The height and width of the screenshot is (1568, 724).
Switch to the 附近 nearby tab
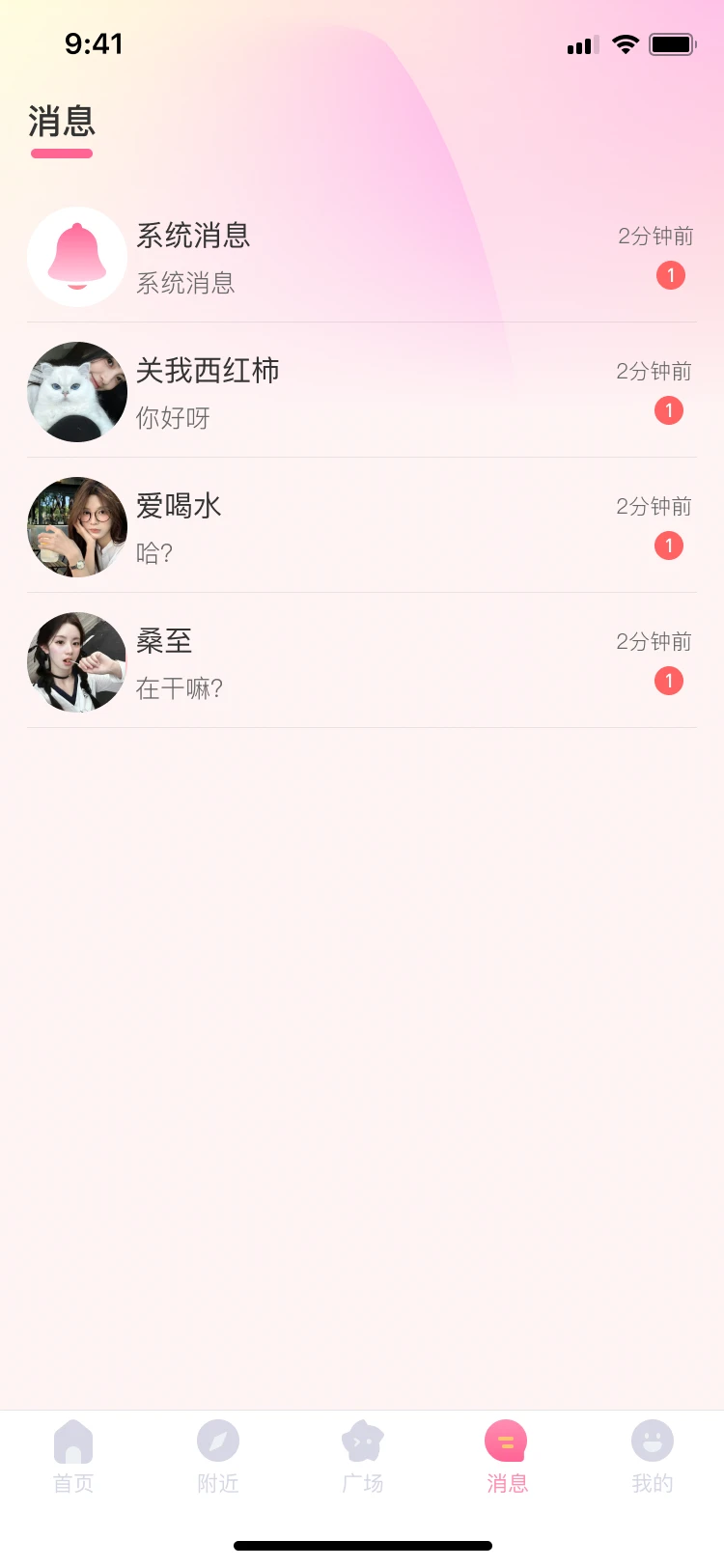click(218, 1456)
